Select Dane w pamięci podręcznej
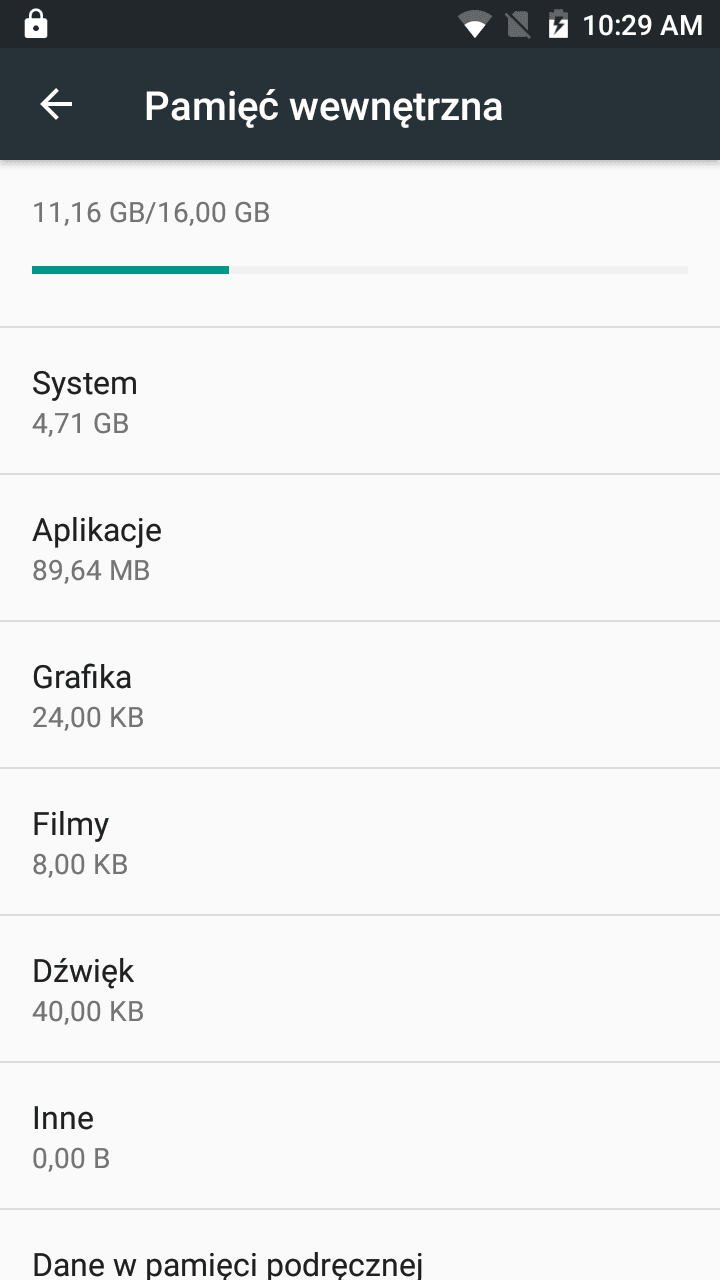The height and width of the screenshot is (1280, 720). (x=360, y=1246)
